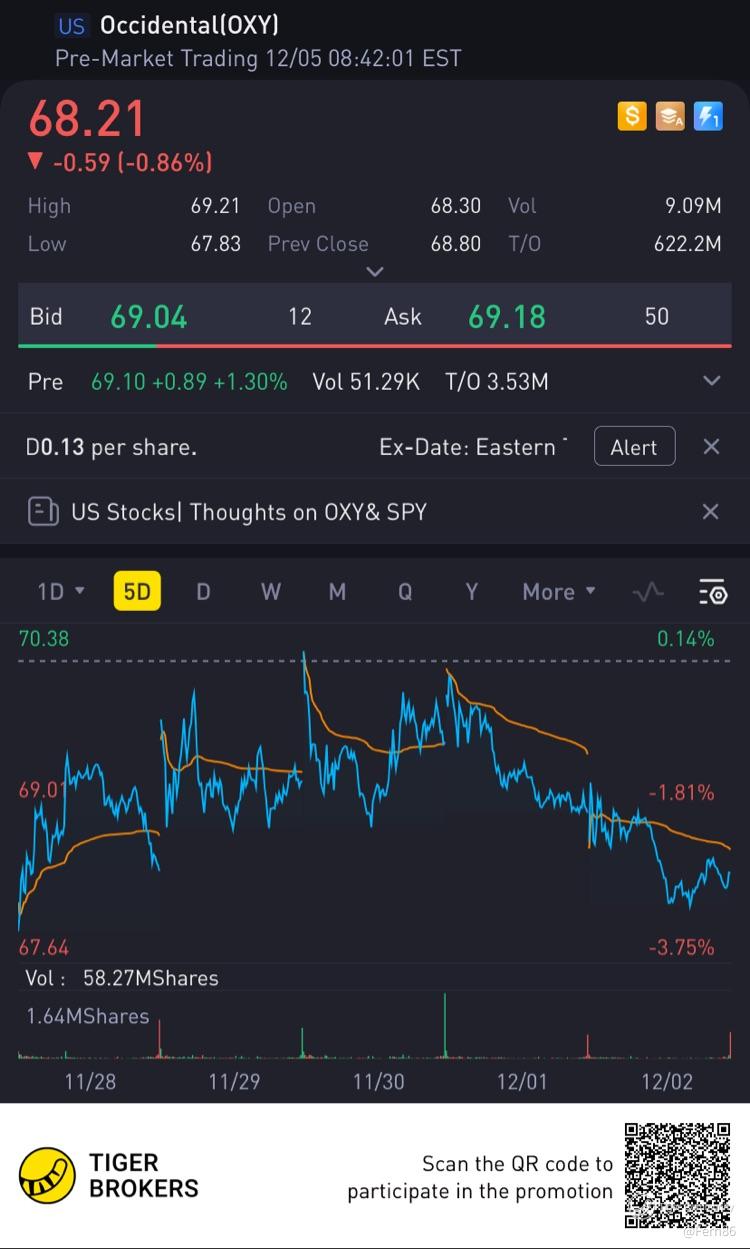Open the More chart periods dropdown
The height and width of the screenshot is (1249, 750).
558,592
